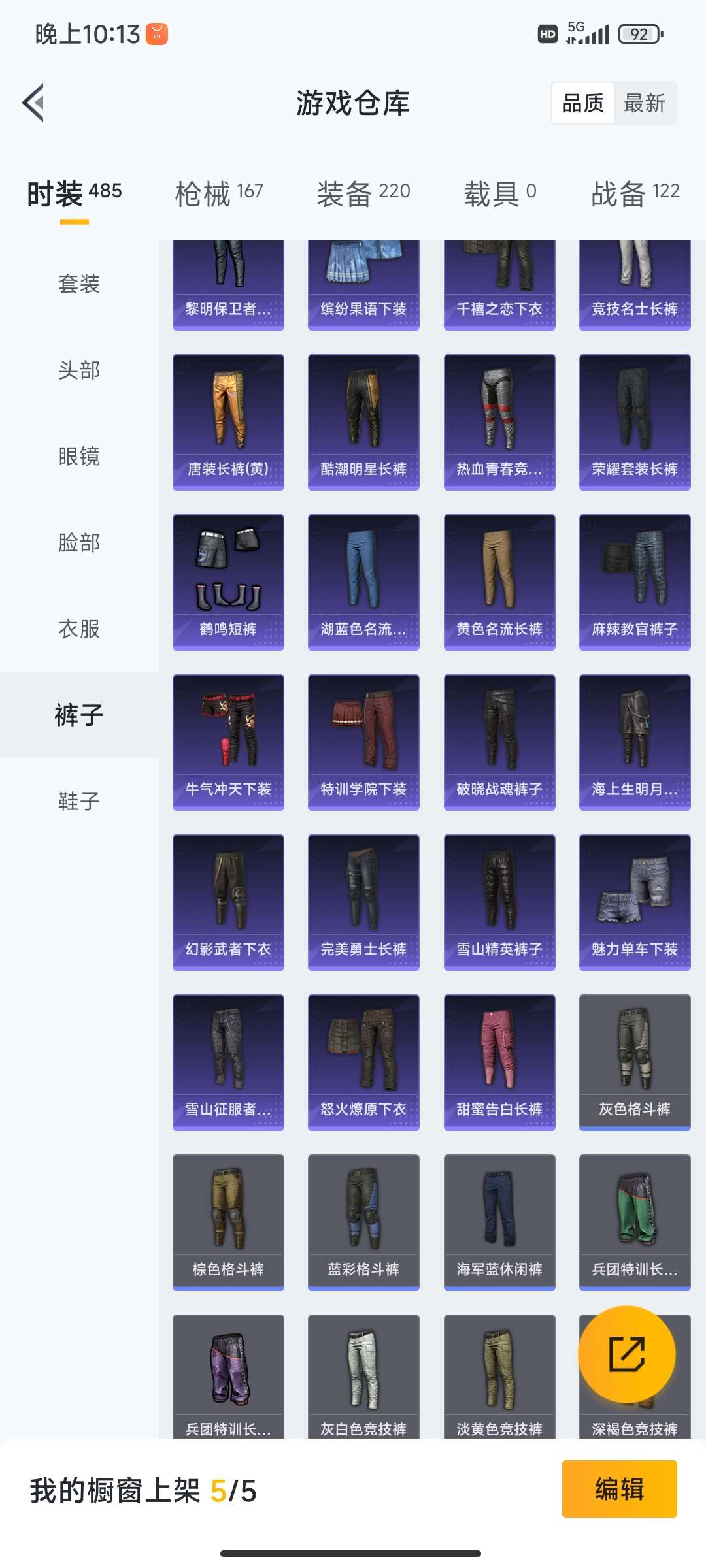Open the 唐装长裤(黄) item
This screenshot has width=706, height=1568.
228,422
